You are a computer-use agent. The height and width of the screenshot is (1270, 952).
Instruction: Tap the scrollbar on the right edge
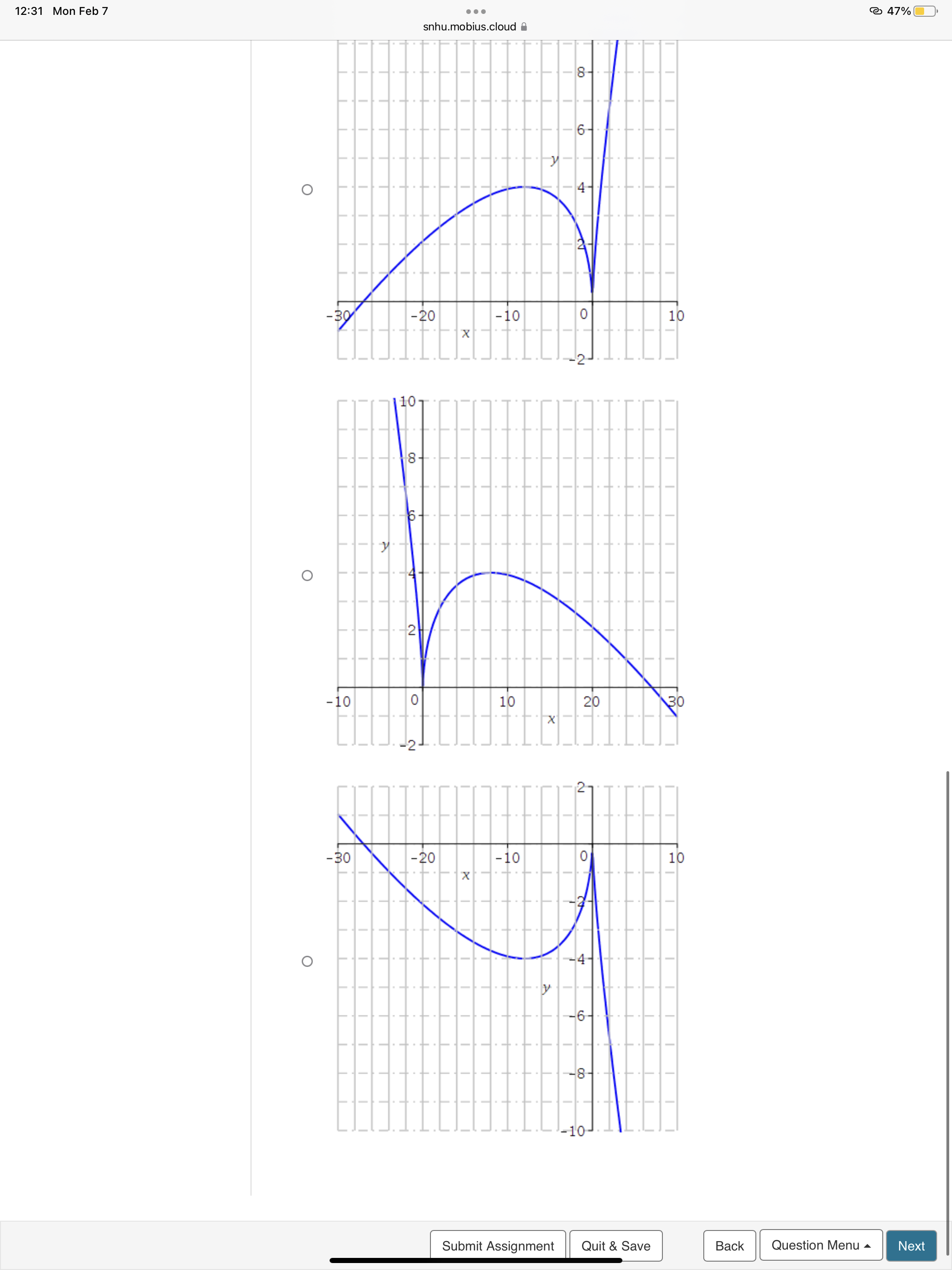pos(948,976)
